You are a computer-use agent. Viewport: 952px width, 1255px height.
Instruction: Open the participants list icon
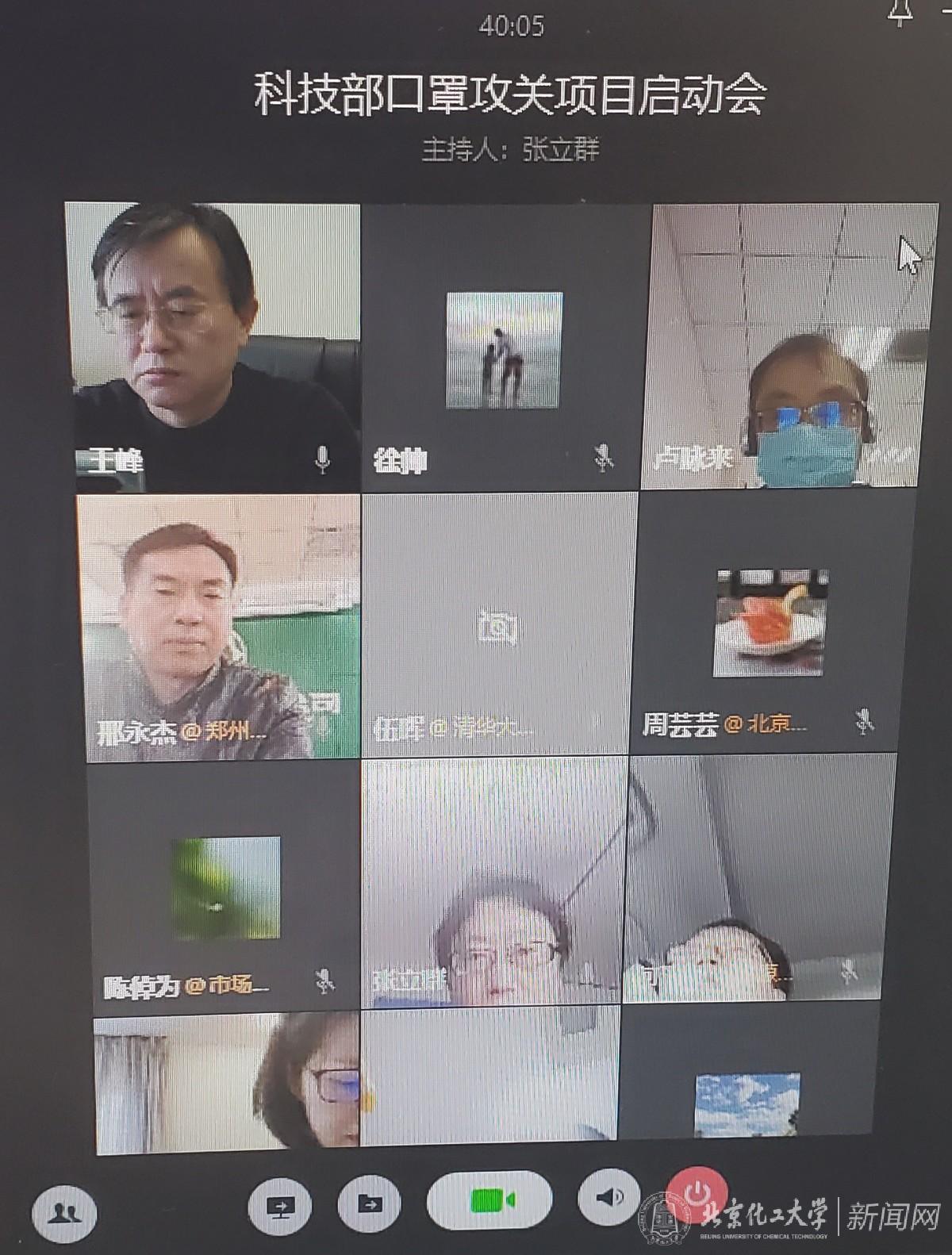(x=64, y=1213)
